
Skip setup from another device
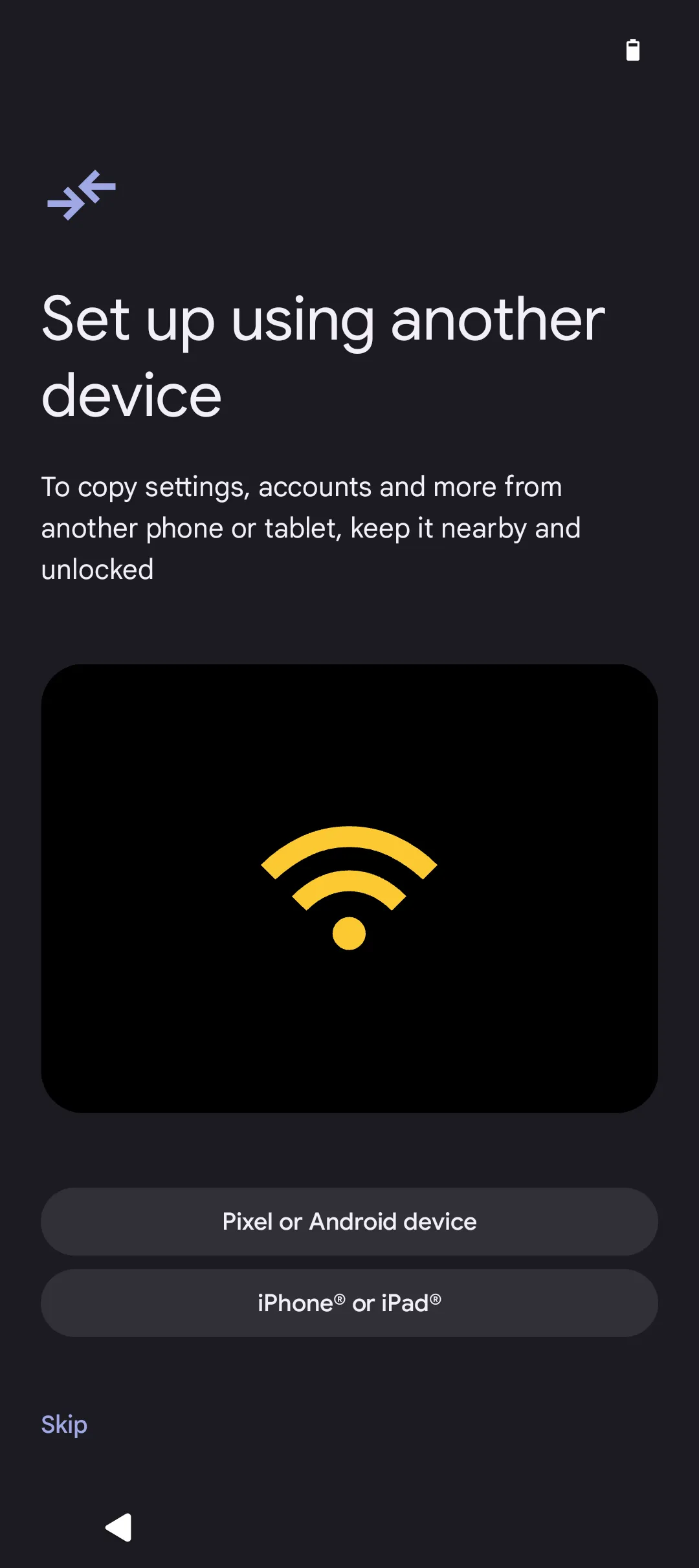pyautogui.click(x=64, y=1424)
